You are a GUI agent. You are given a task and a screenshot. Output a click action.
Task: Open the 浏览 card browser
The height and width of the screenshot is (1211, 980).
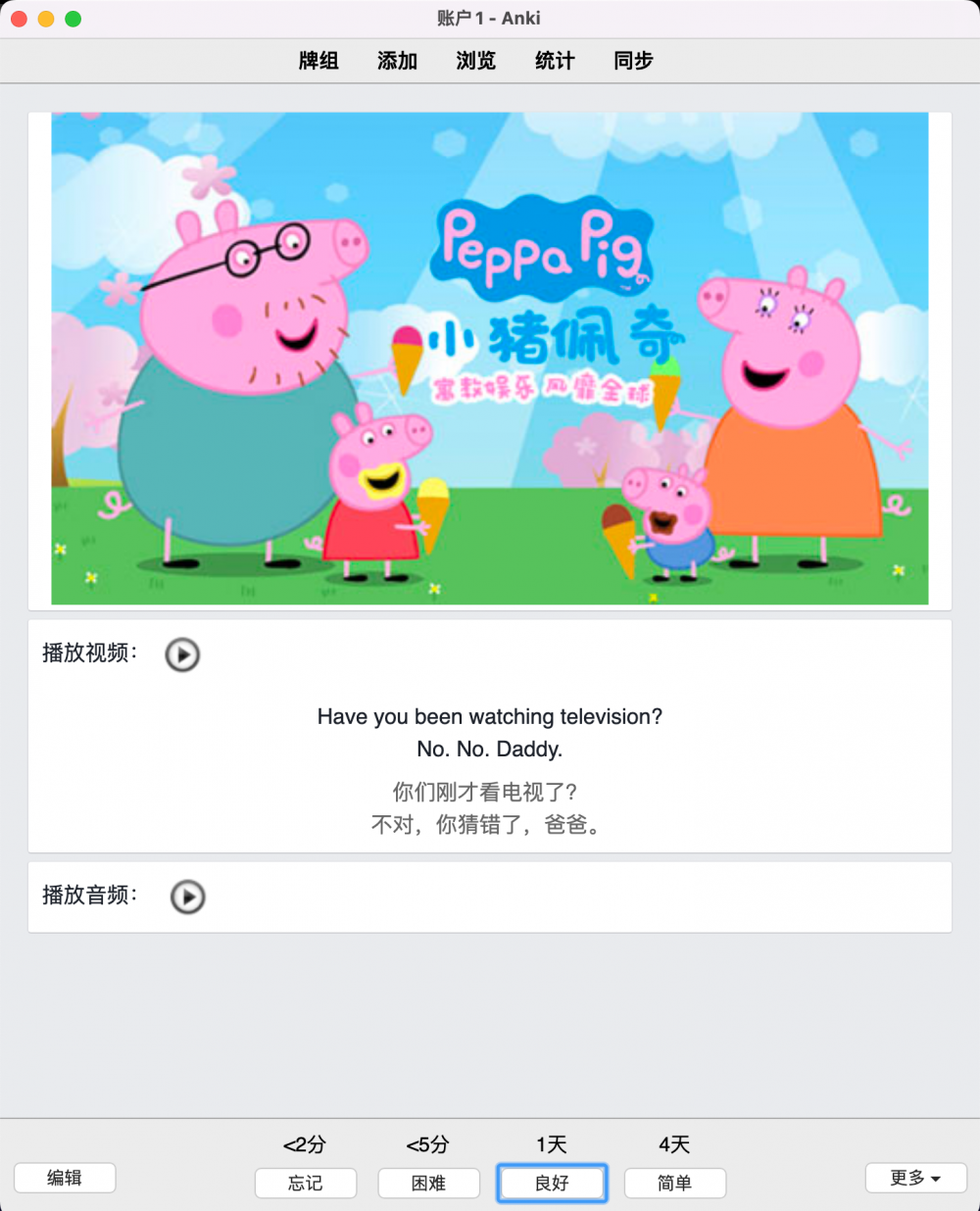coord(475,61)
